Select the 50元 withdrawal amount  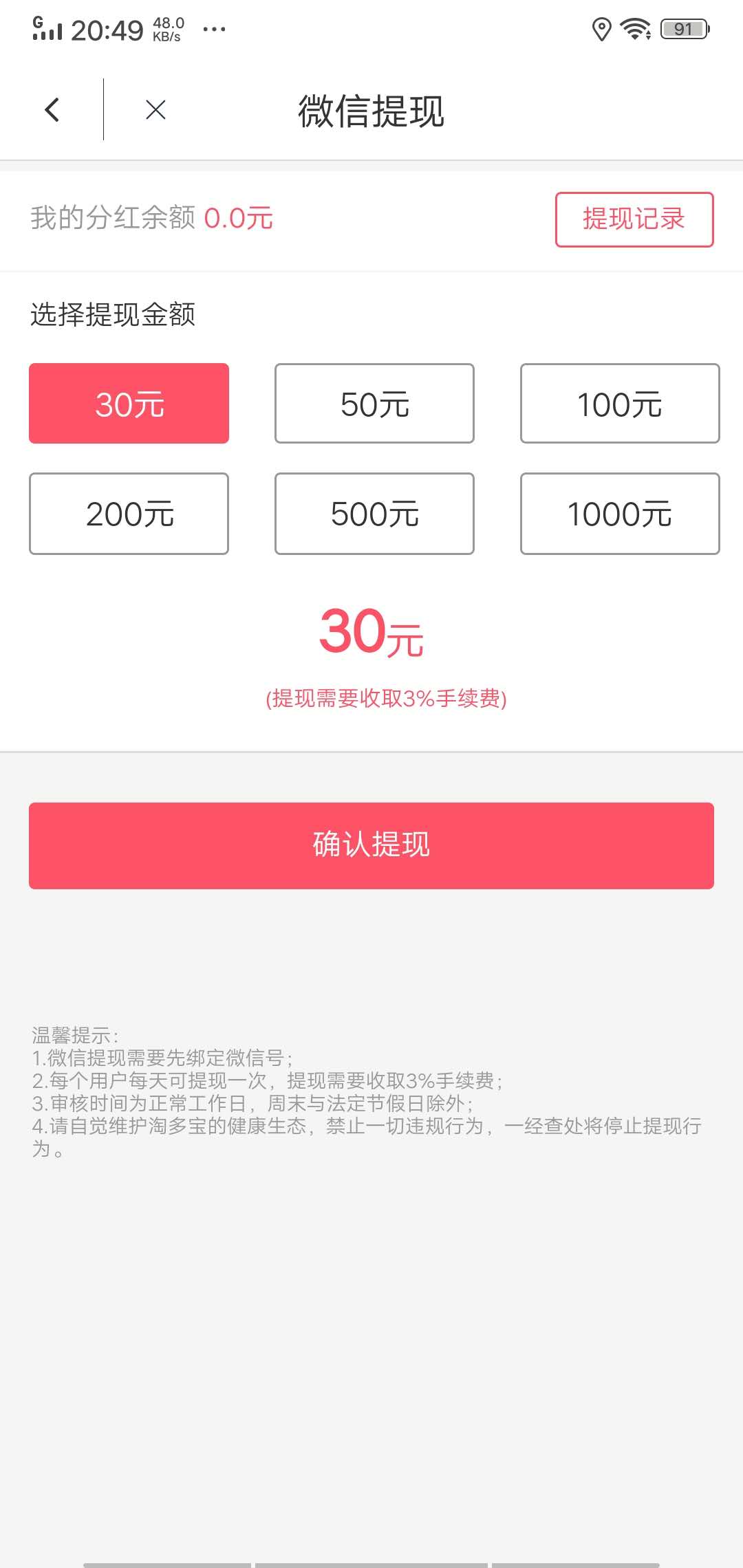[374, 403]
